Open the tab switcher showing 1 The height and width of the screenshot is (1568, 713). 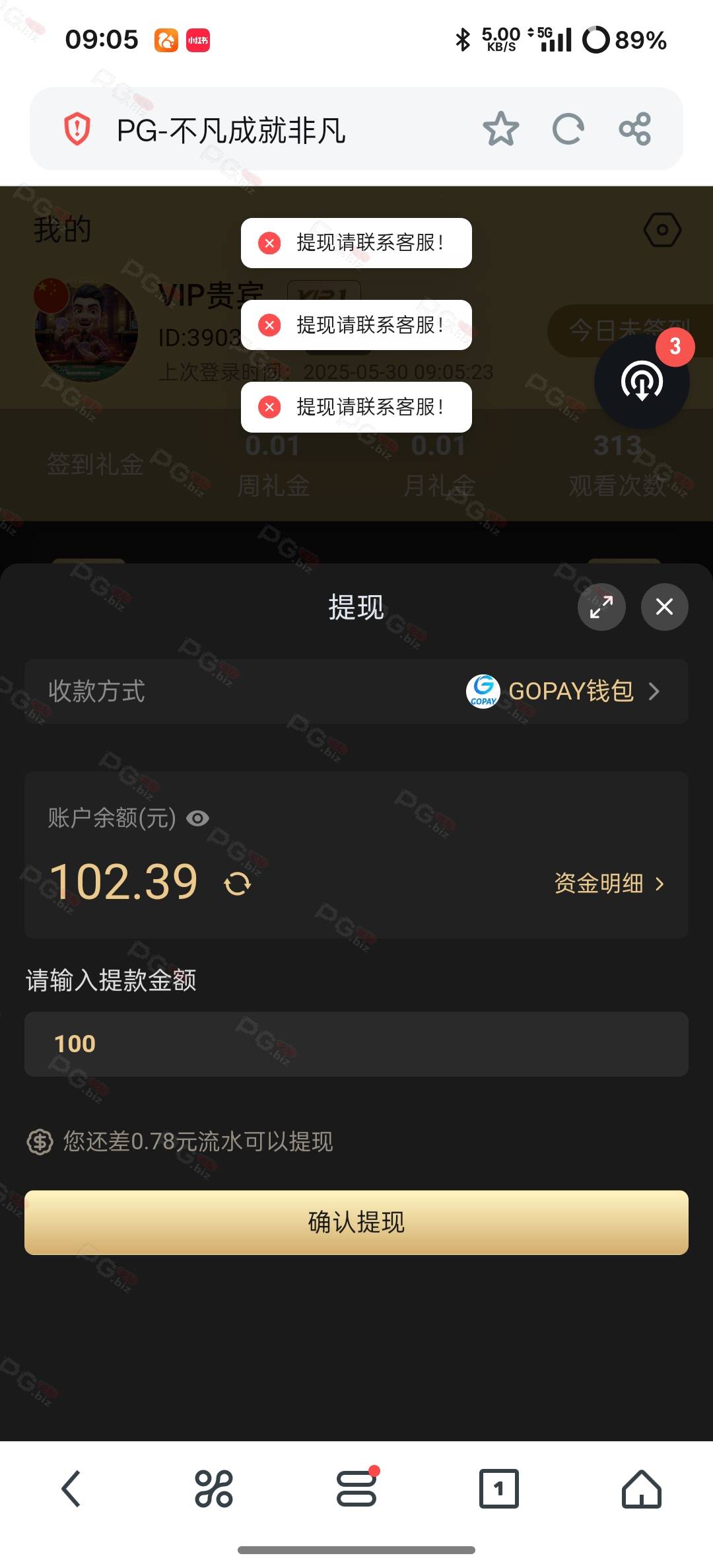(499, 1488)
